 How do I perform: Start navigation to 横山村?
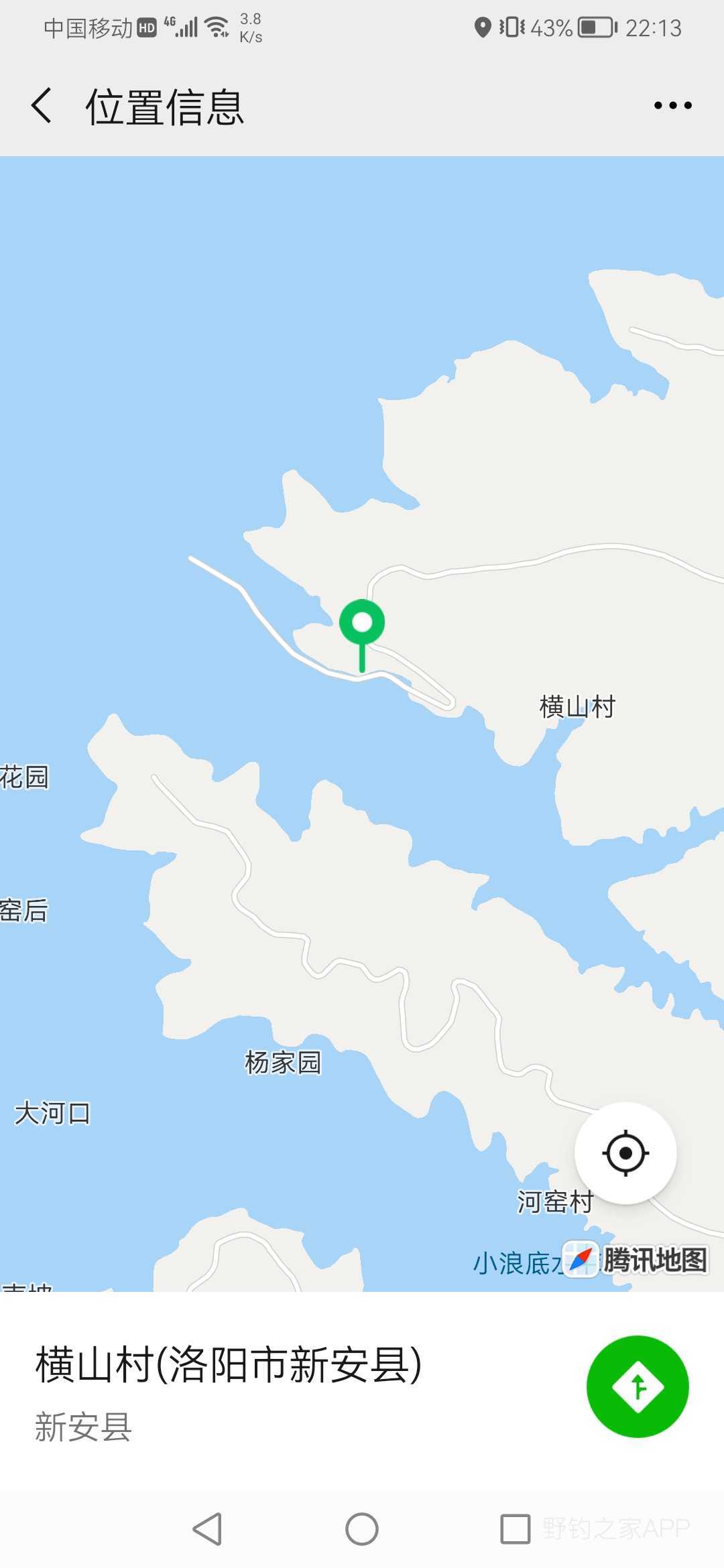tap(638, 1386)
